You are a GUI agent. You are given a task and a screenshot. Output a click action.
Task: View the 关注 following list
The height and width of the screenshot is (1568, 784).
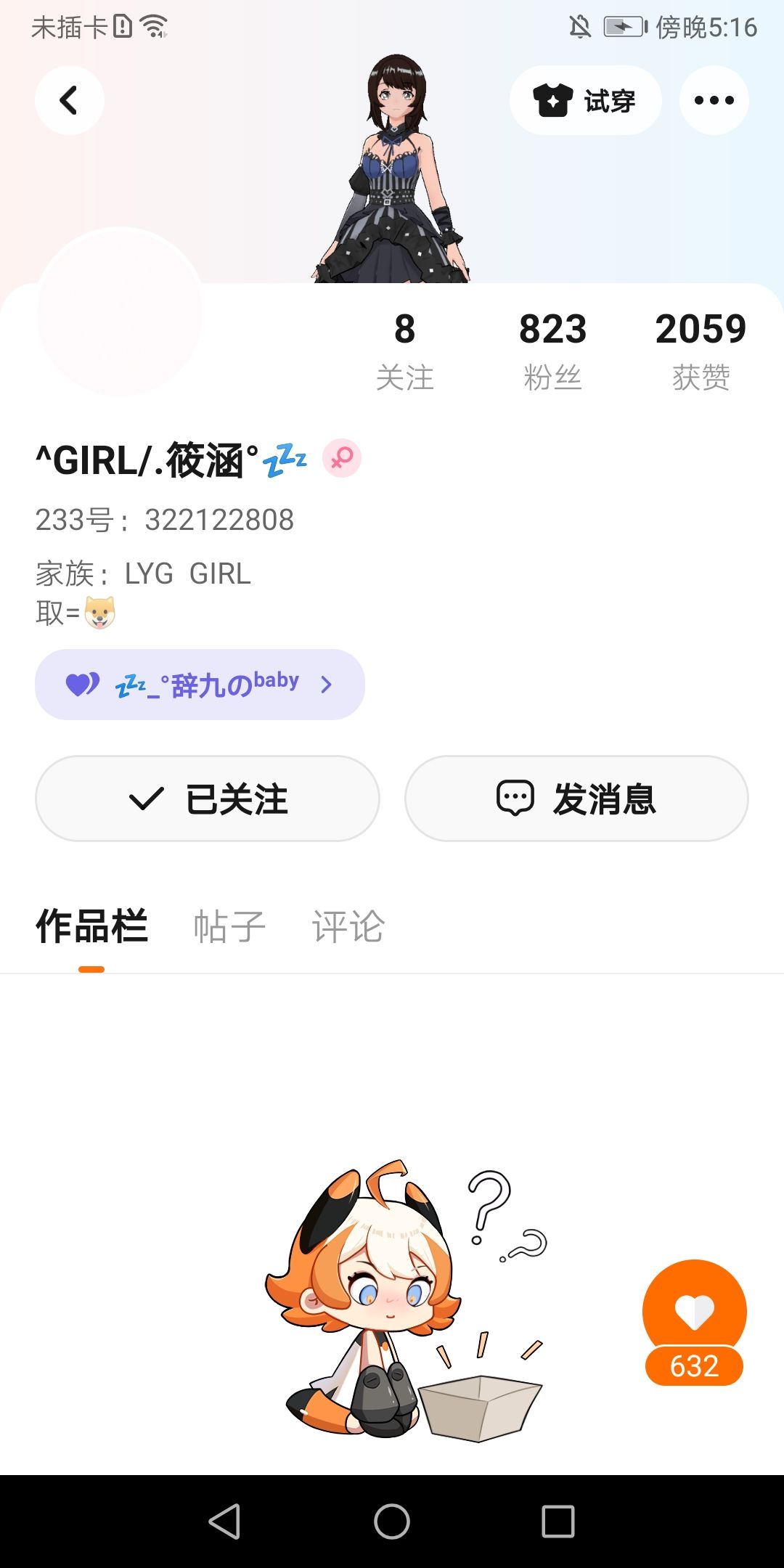coord(404,351)
